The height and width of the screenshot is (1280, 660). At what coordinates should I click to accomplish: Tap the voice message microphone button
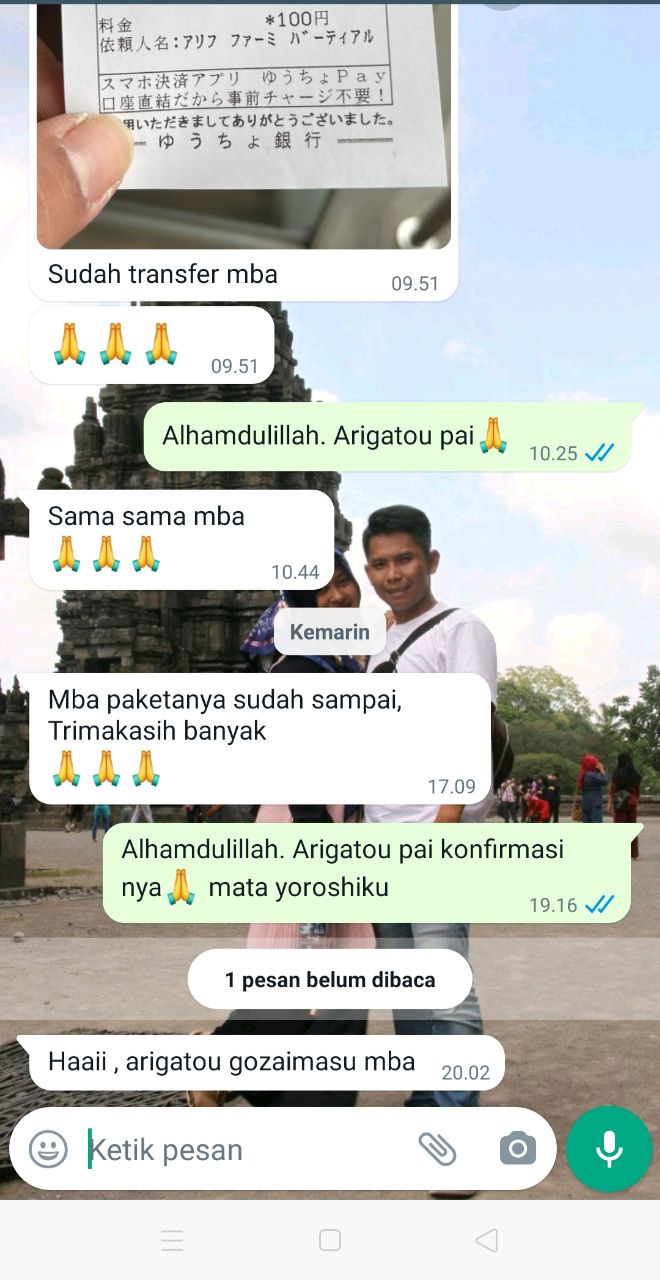click(609, 1149)
